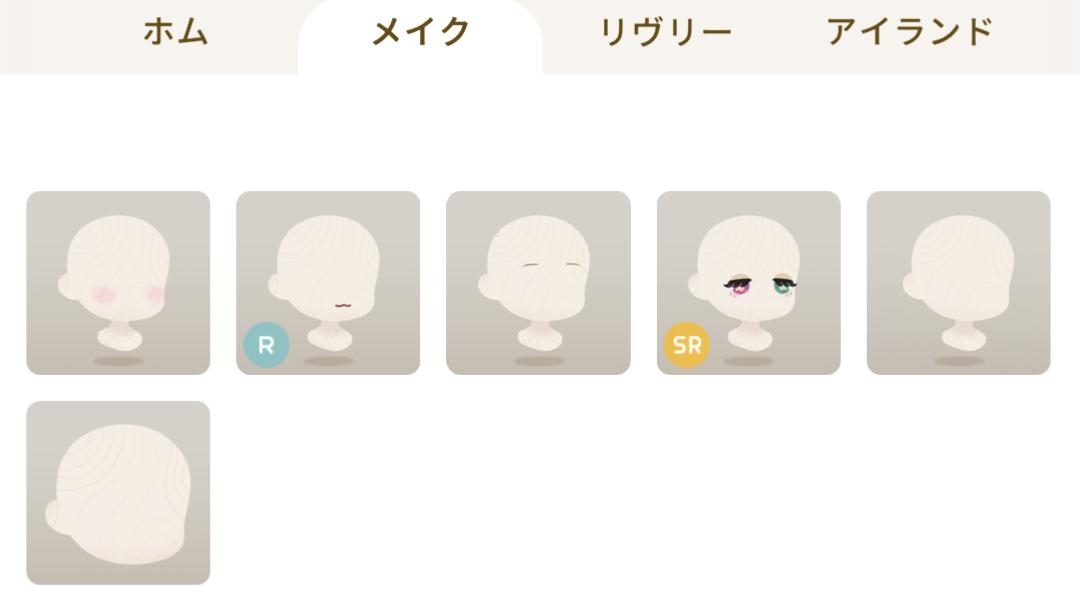Tap the large zoomed blank head tile
The width and height of the screenshot is (1080, 608).
click(x=118, y=493)
